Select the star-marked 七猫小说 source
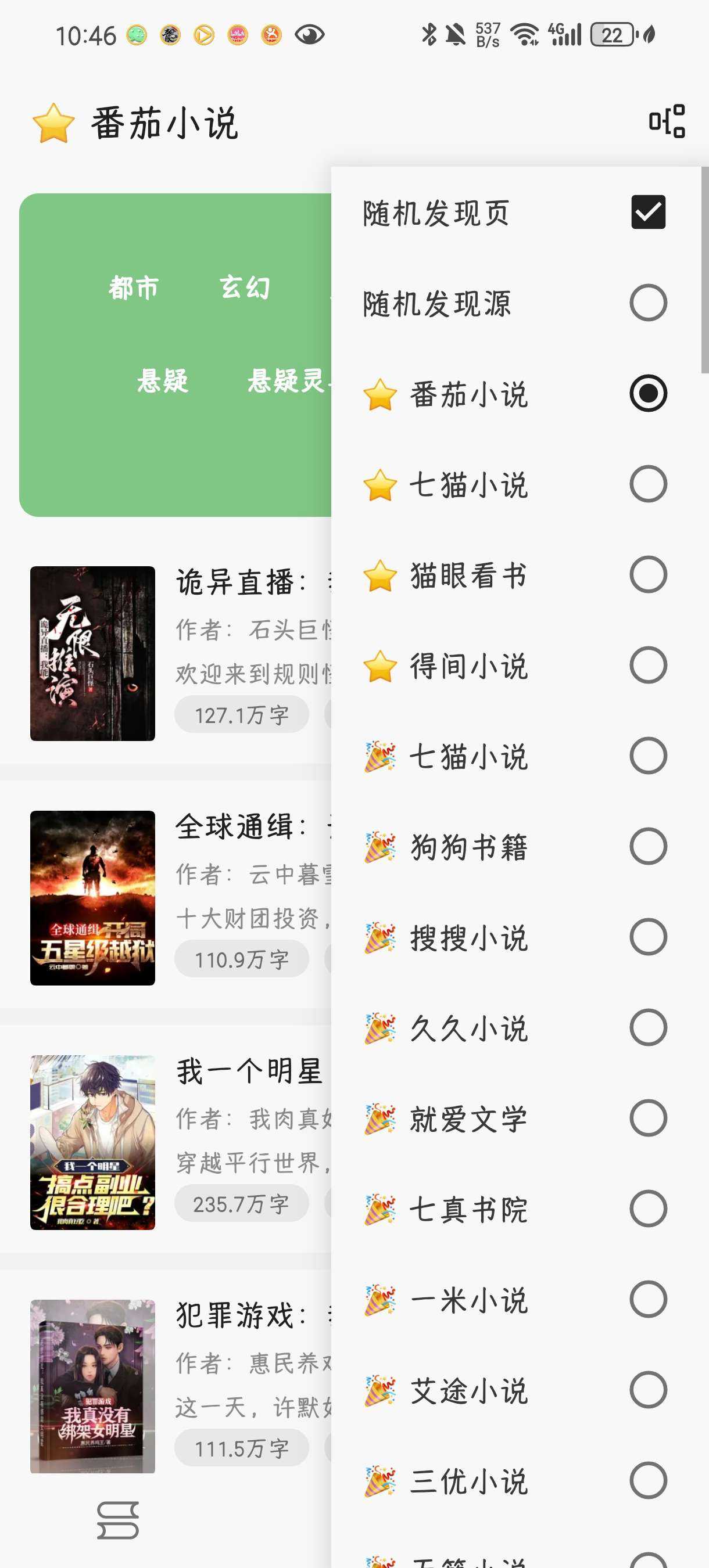 pyautogui.click(x=647, y=484)
